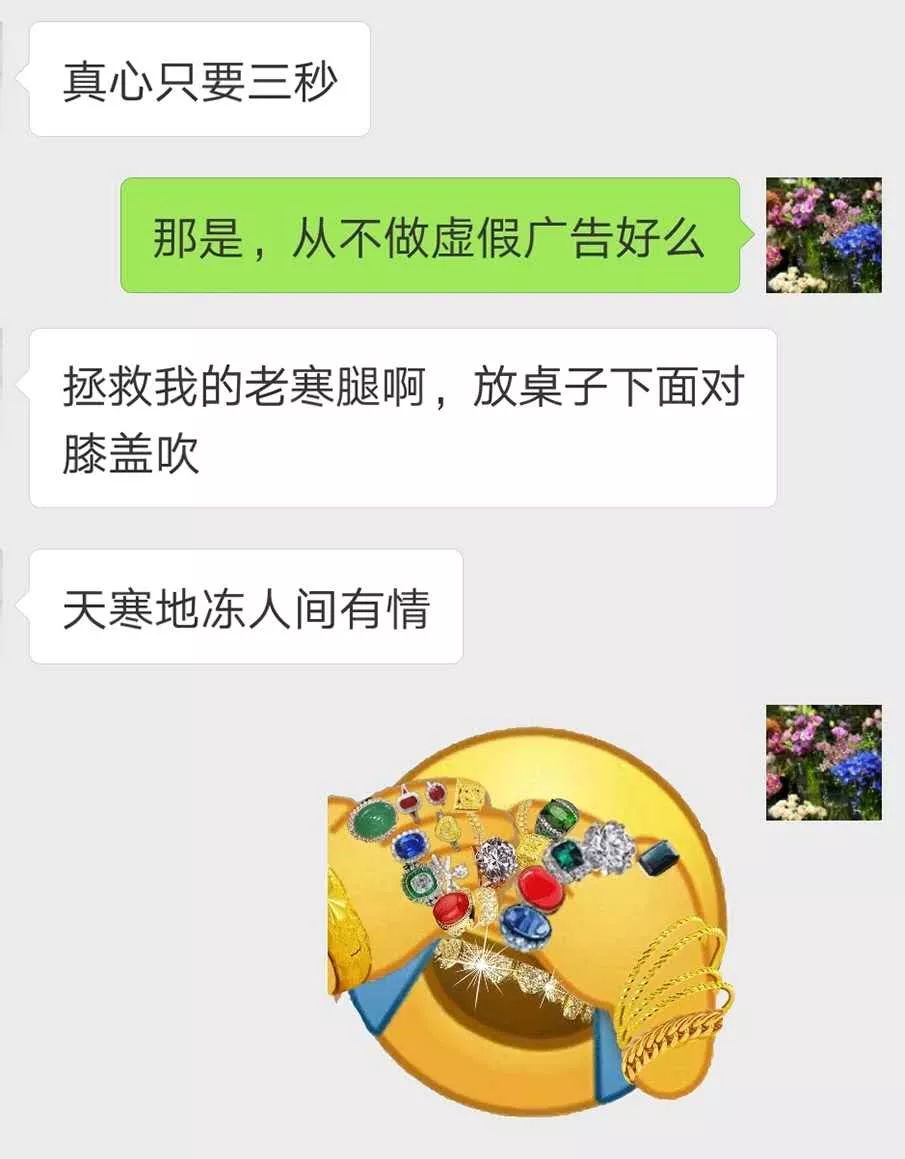Click the dark sapphire bar on the sticker's right
The height and width of the screenshot is (1159, 905).
click(658, 857)
